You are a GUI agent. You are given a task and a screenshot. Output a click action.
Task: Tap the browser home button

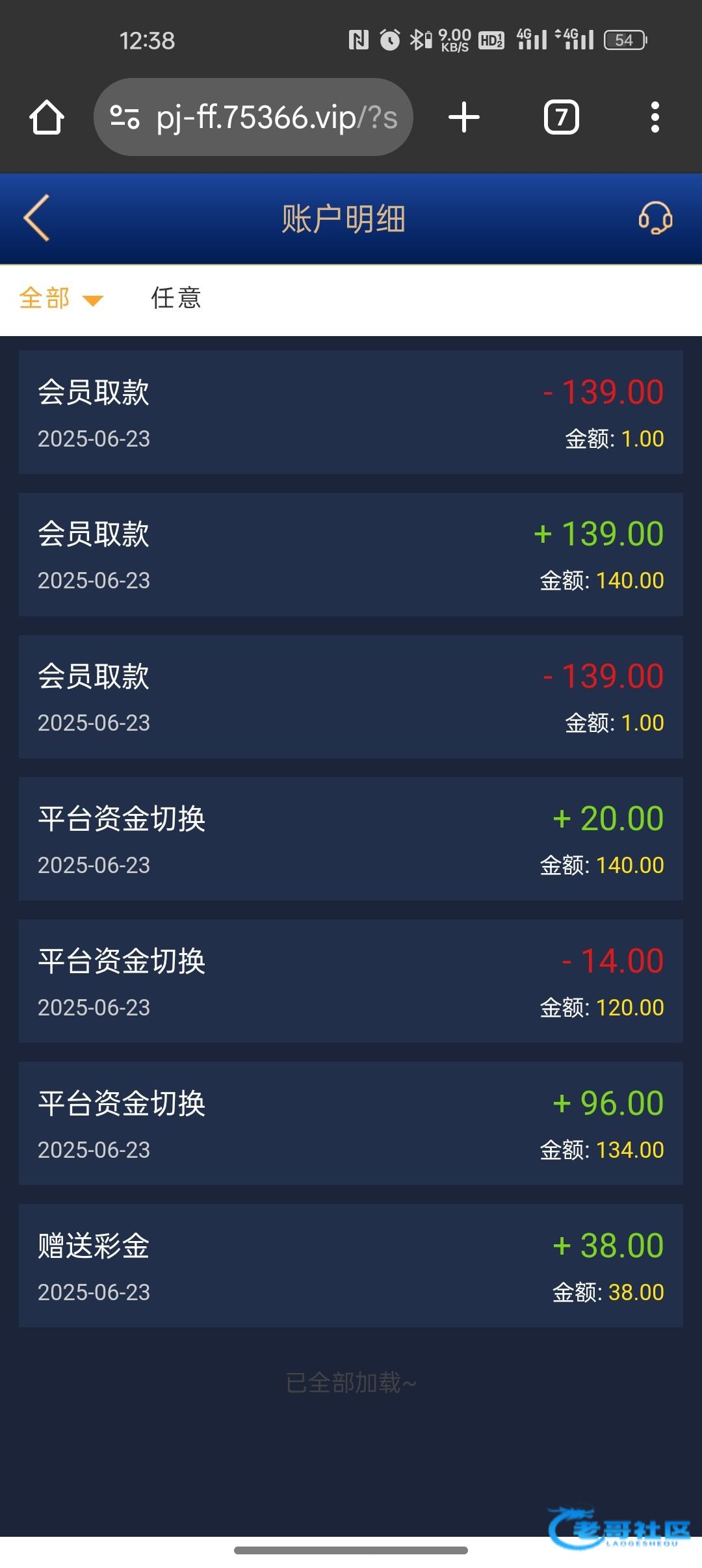tap(47, 118)
